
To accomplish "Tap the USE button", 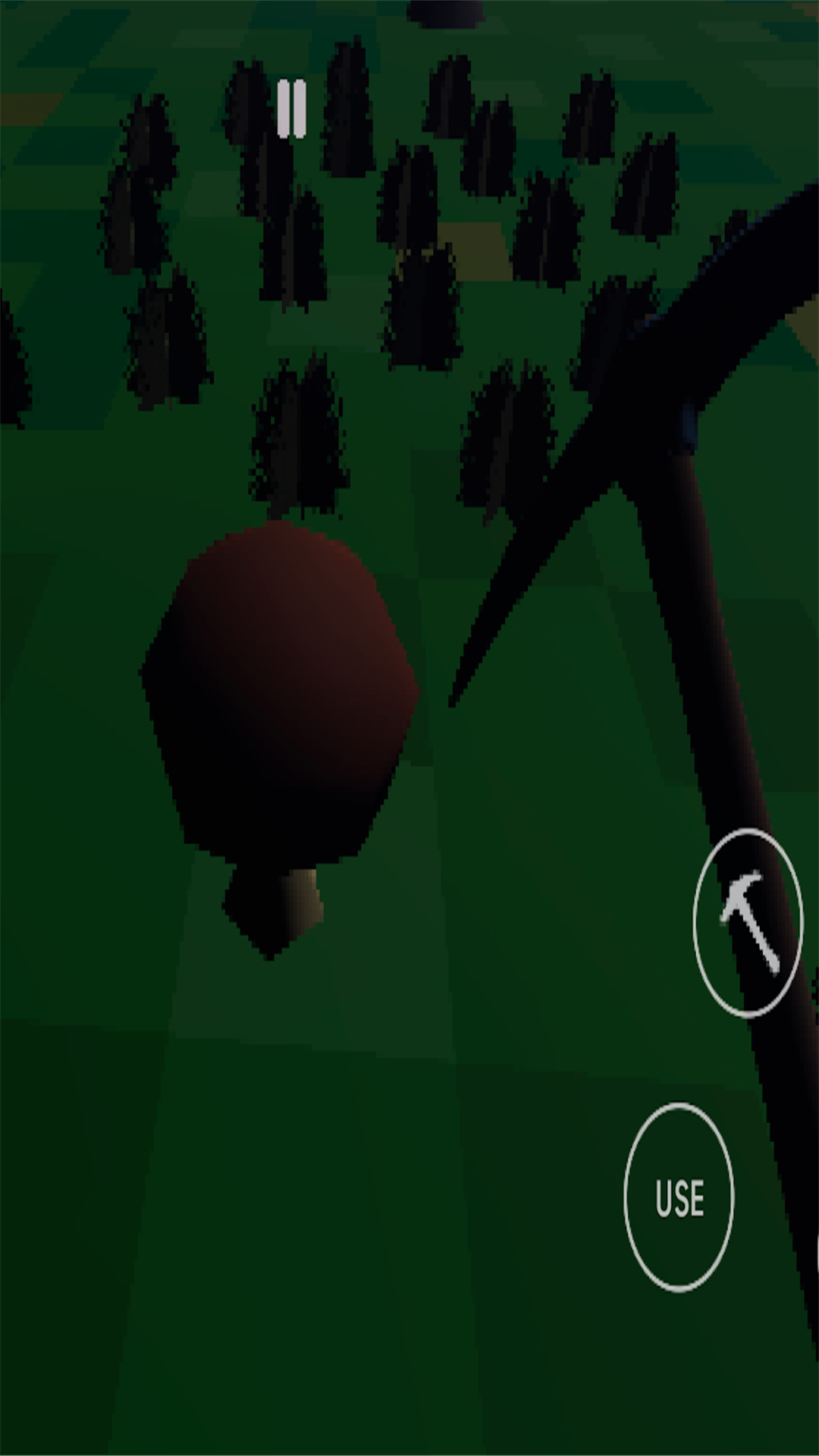I will click(679, 1197).
